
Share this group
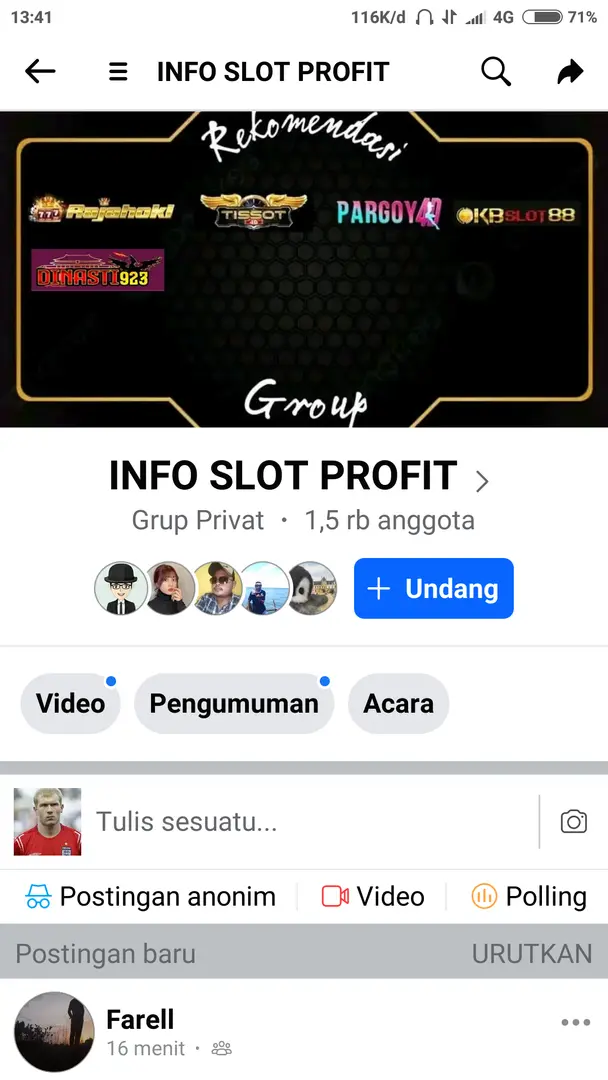(570, 72)
